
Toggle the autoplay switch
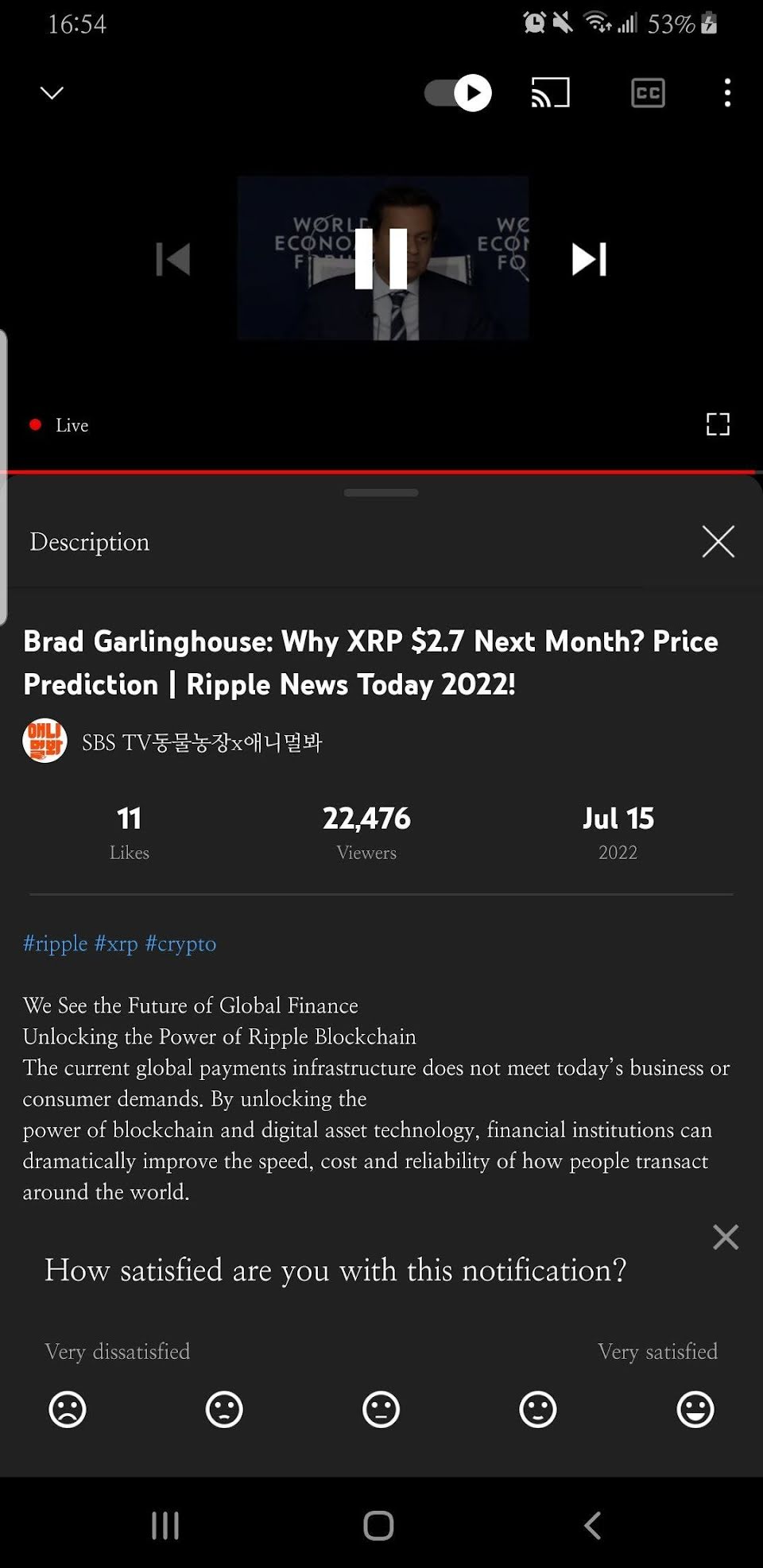[459, 93]
